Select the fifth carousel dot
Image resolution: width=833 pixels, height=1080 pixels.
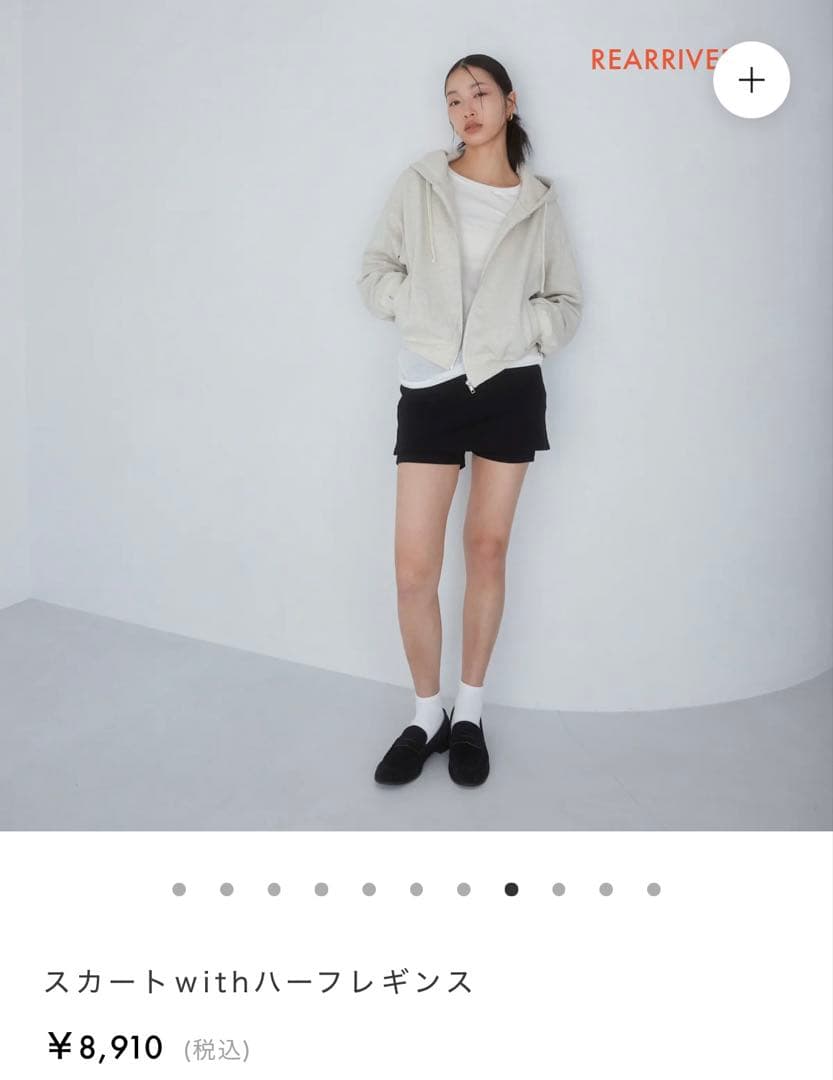coord(369,887)
